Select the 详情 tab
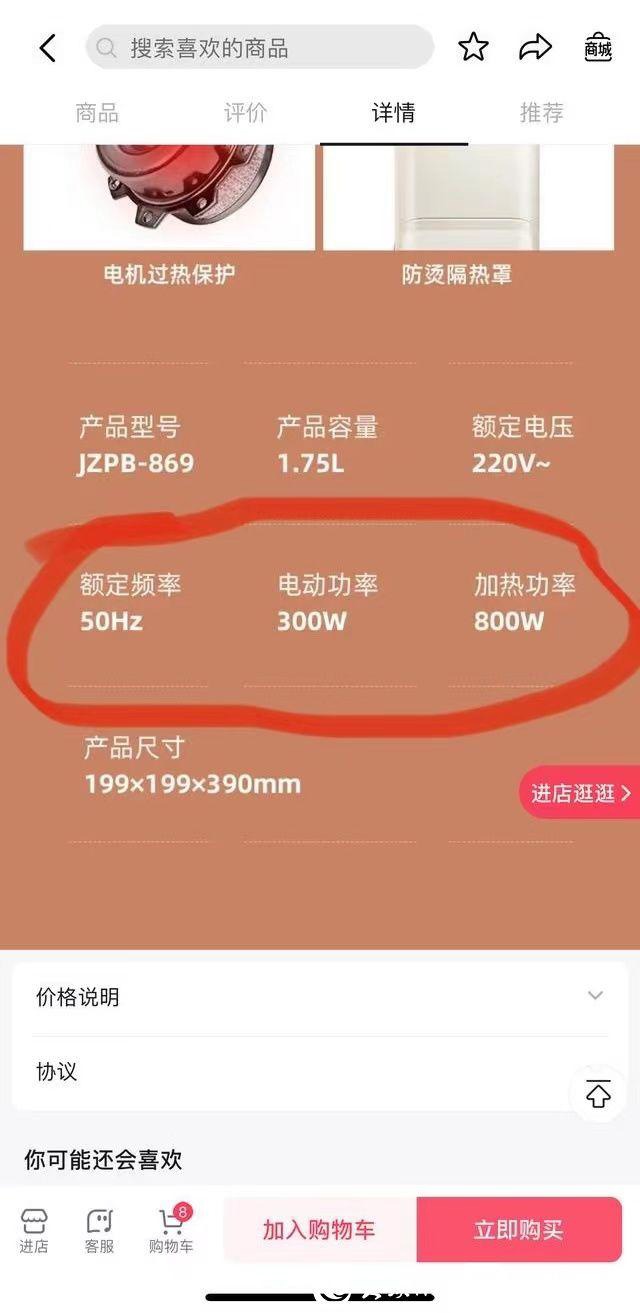Screen dimensions: 640x1313 [393, 113]
